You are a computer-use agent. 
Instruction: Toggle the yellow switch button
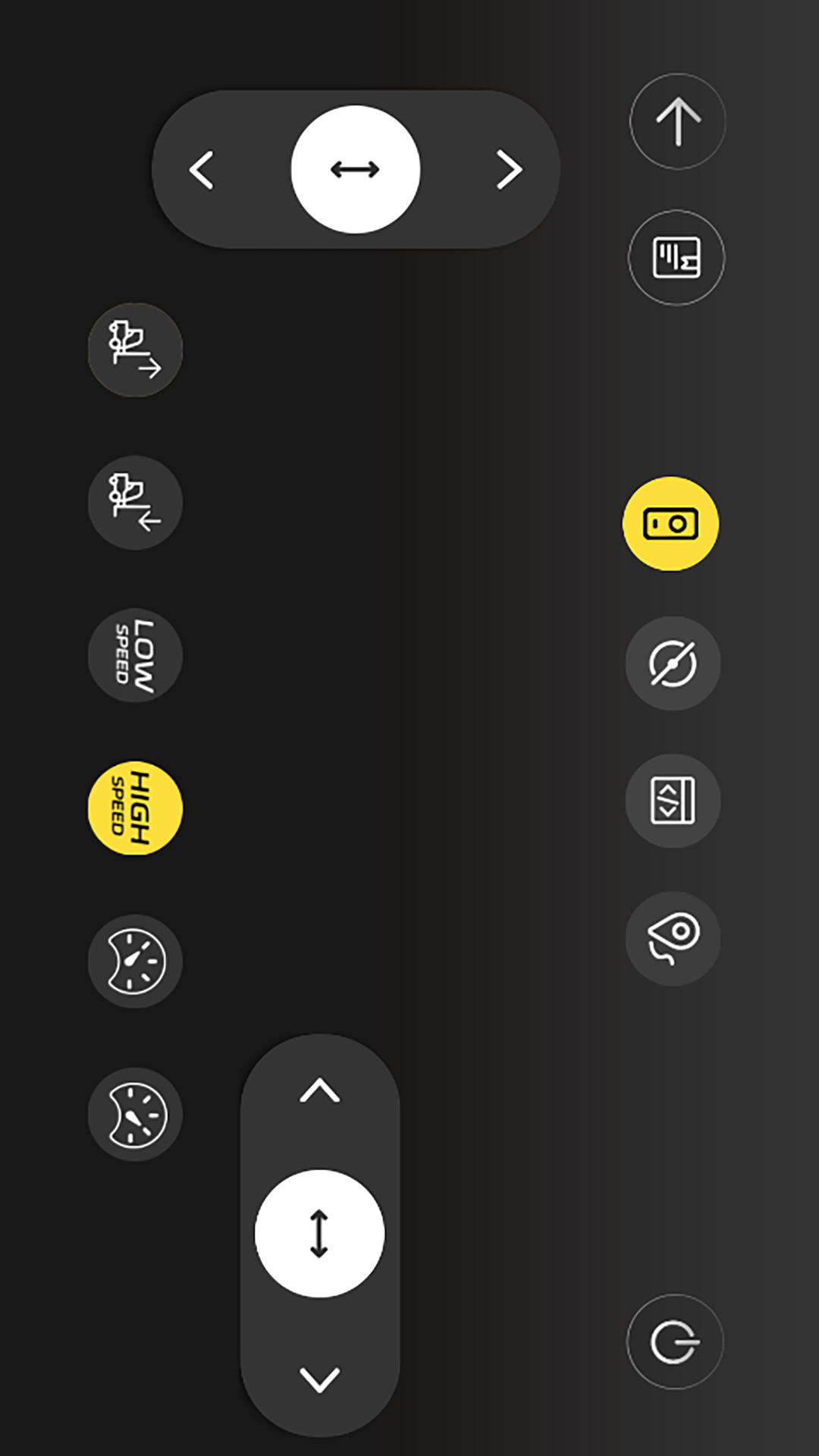(670, 524)
